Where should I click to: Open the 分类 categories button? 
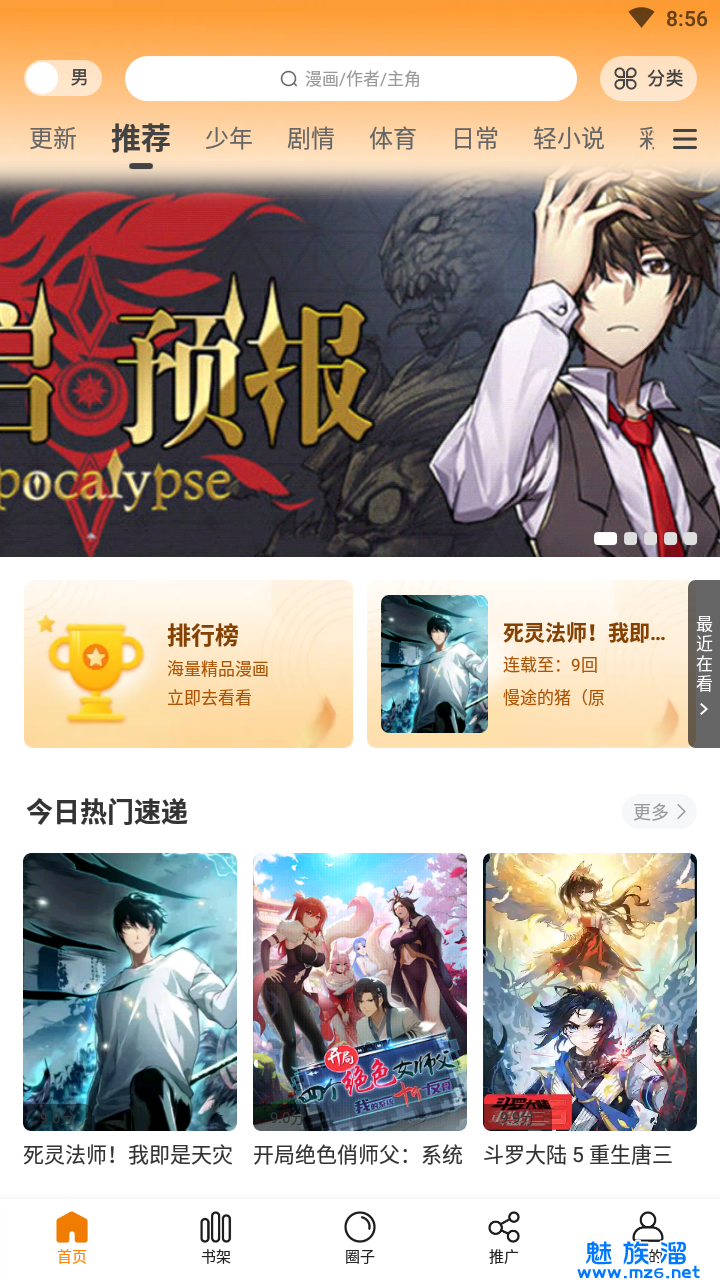[x=648, y=79]
